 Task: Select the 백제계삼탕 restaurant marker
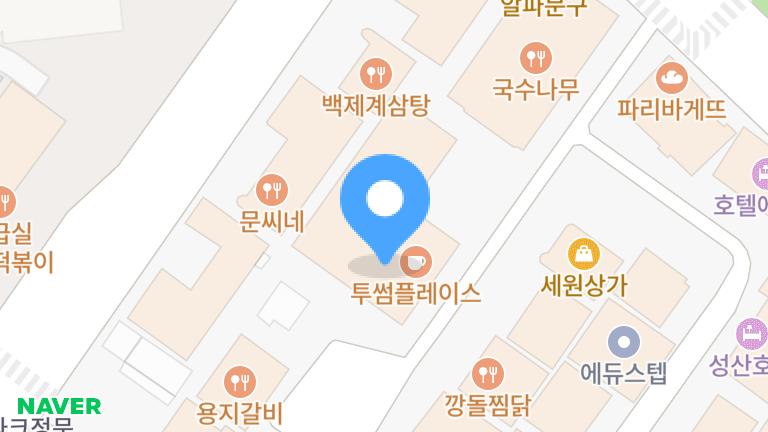(x=376, y=73)
